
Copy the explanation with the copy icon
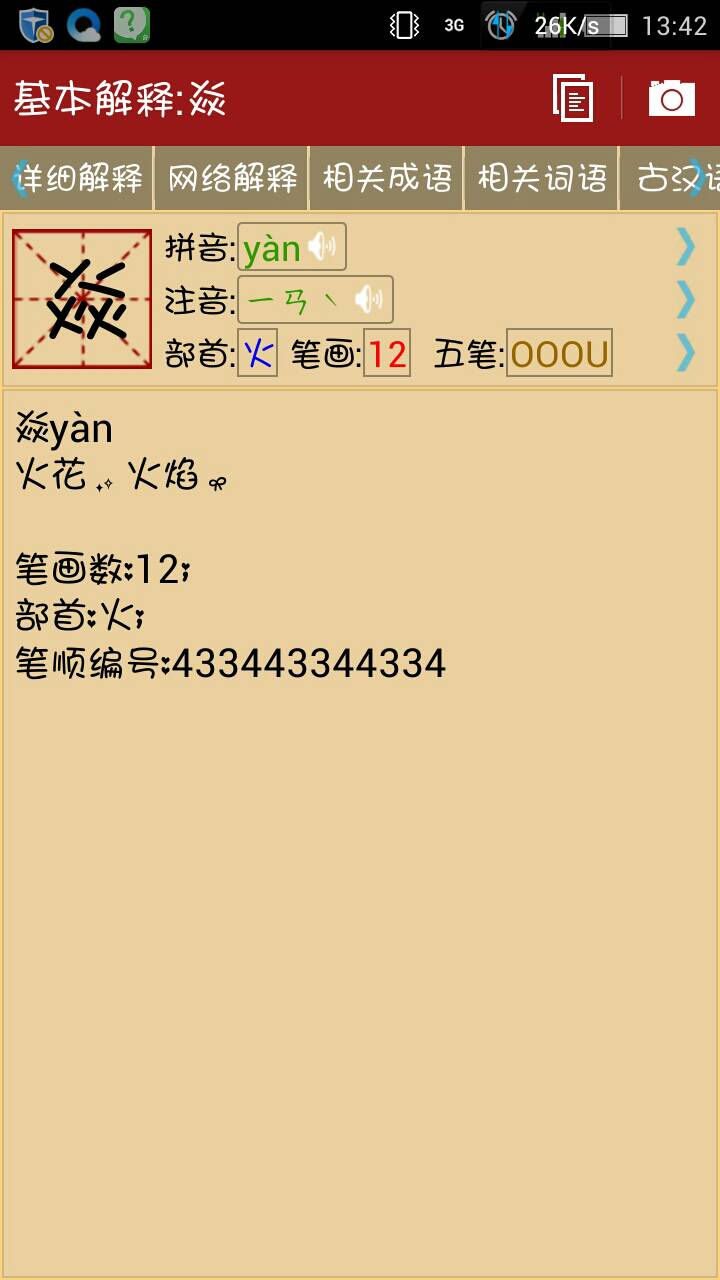(x=573, y=99)
